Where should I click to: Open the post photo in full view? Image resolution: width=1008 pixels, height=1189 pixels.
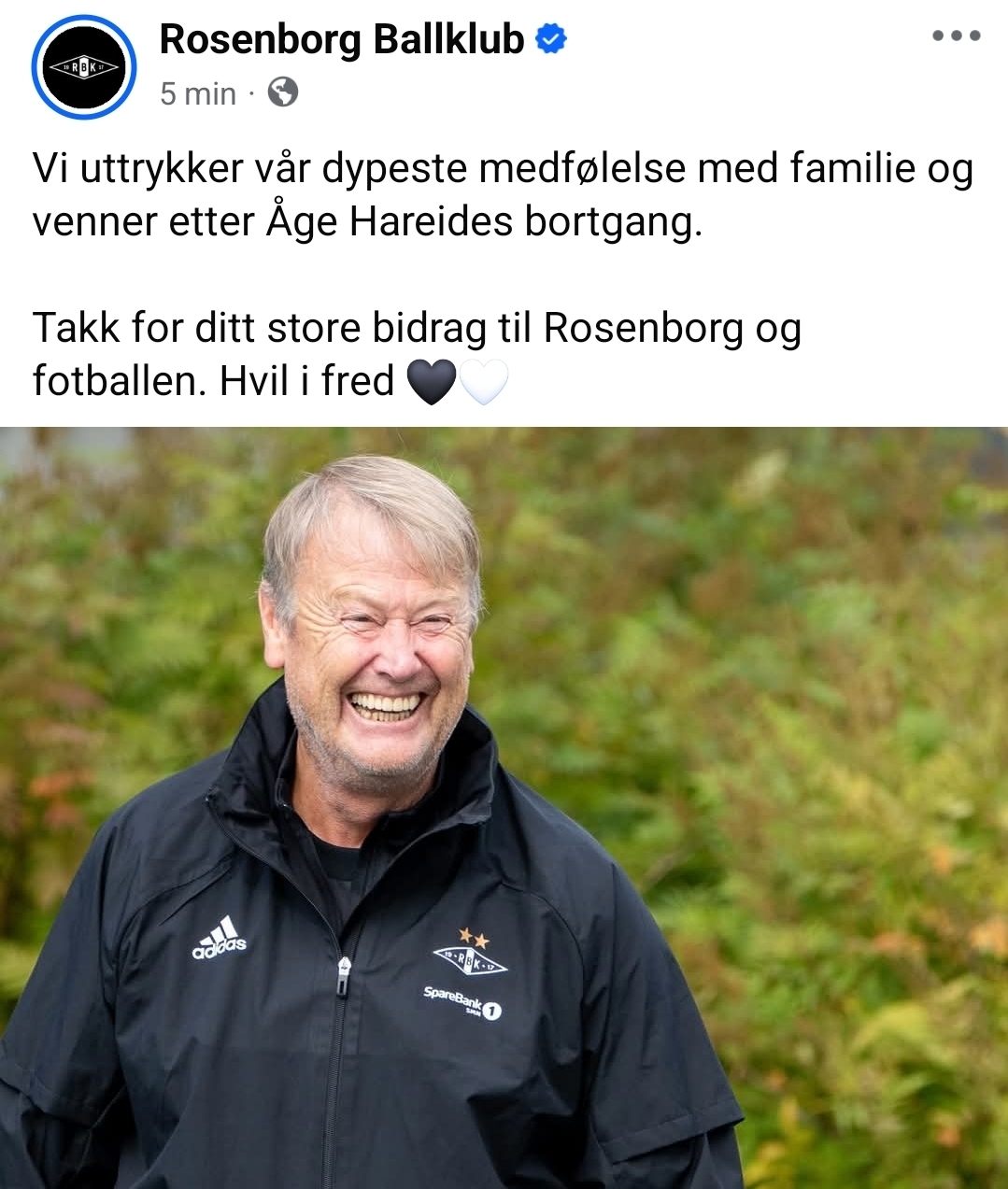click(x=504, y=807)
